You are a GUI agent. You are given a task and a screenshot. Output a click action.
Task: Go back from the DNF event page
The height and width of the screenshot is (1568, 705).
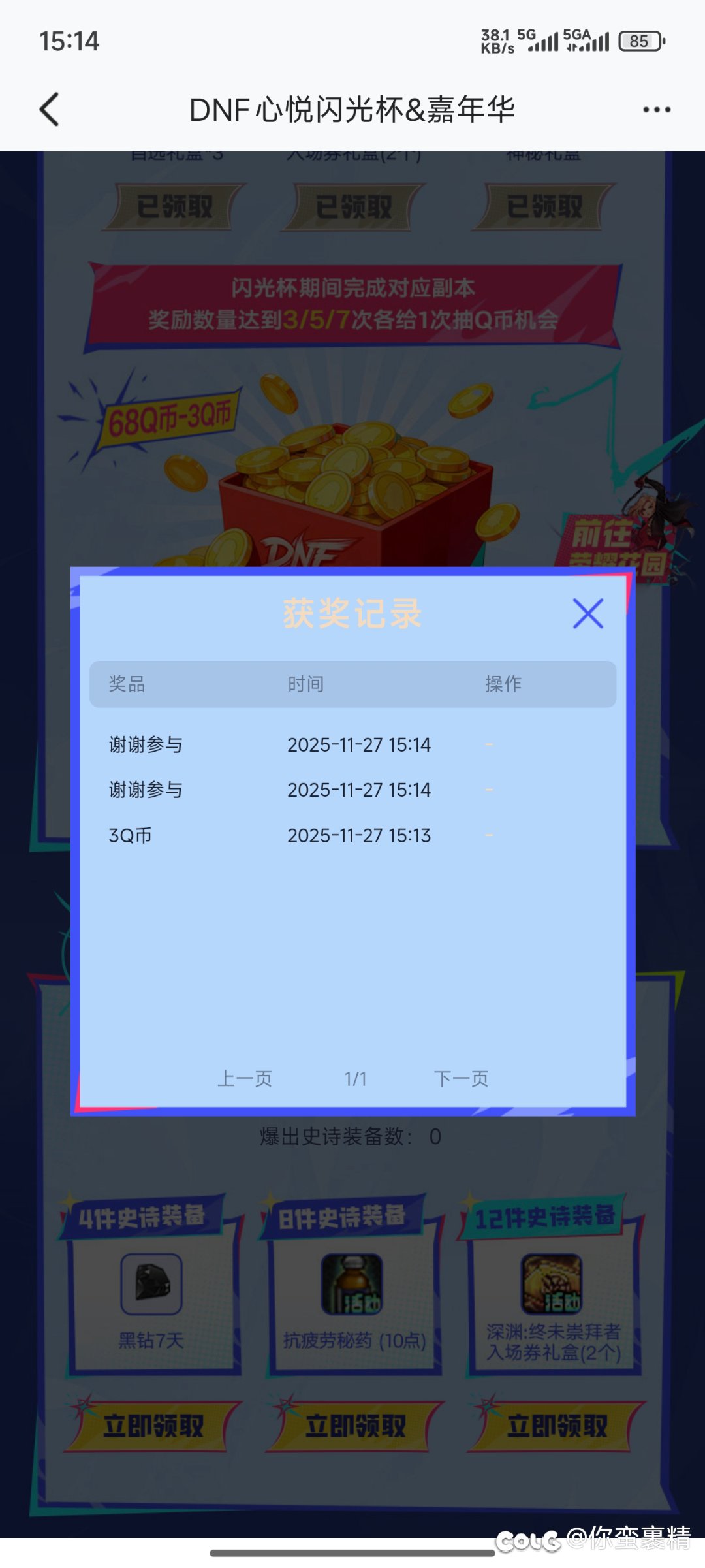point(50,109)
